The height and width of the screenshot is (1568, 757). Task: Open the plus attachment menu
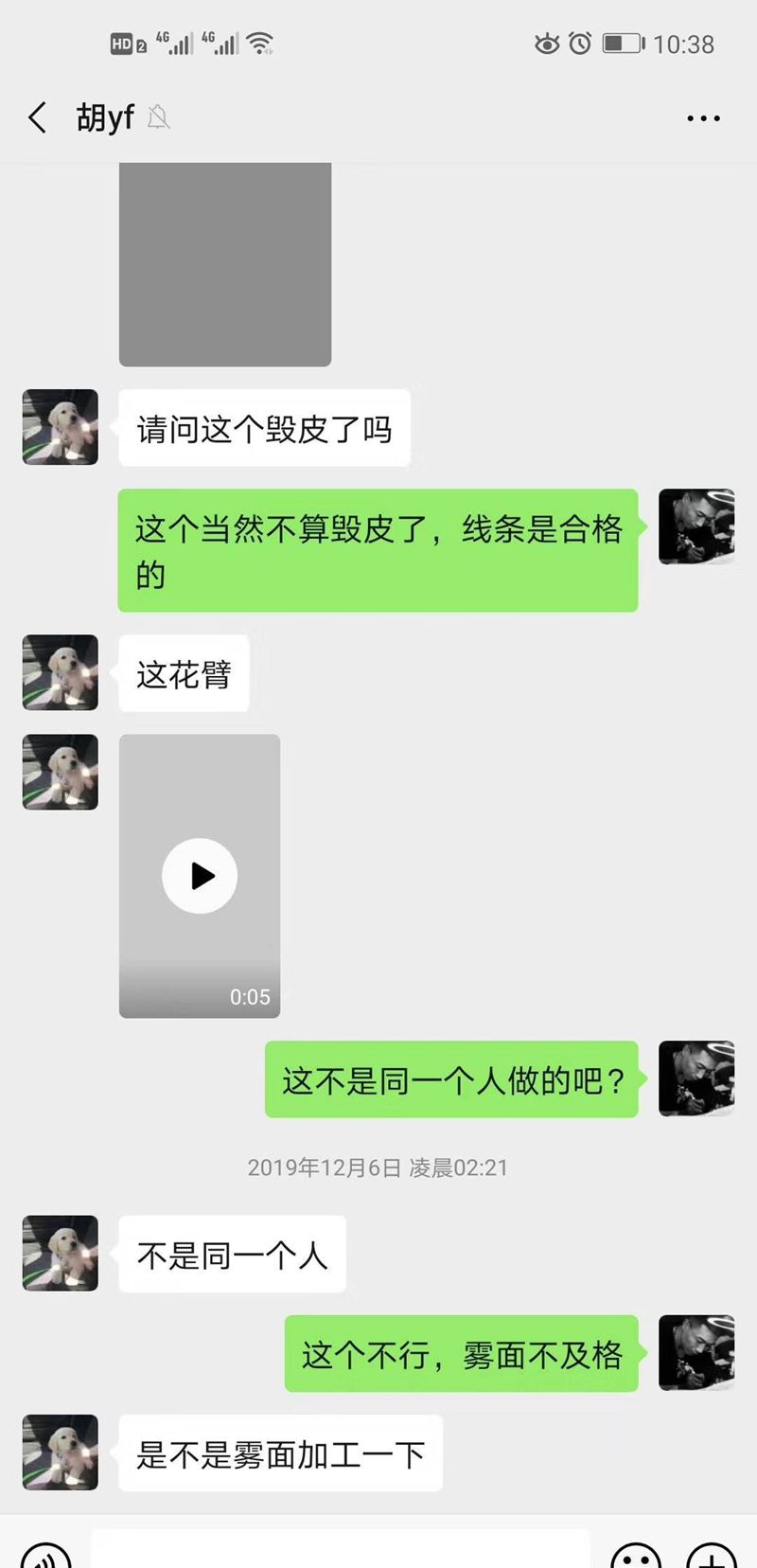pyautogui.click(x=712, y=1554)
